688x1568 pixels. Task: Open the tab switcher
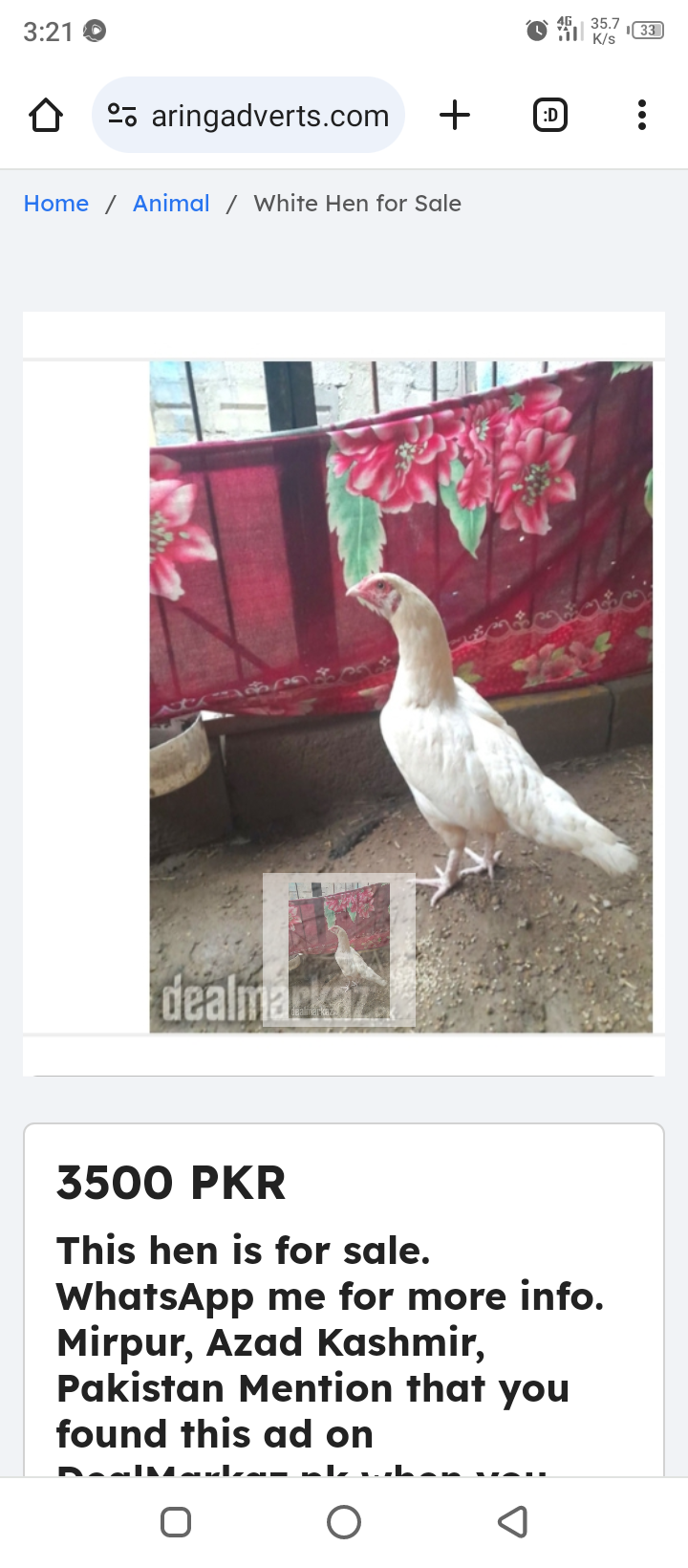click(549, 116)
